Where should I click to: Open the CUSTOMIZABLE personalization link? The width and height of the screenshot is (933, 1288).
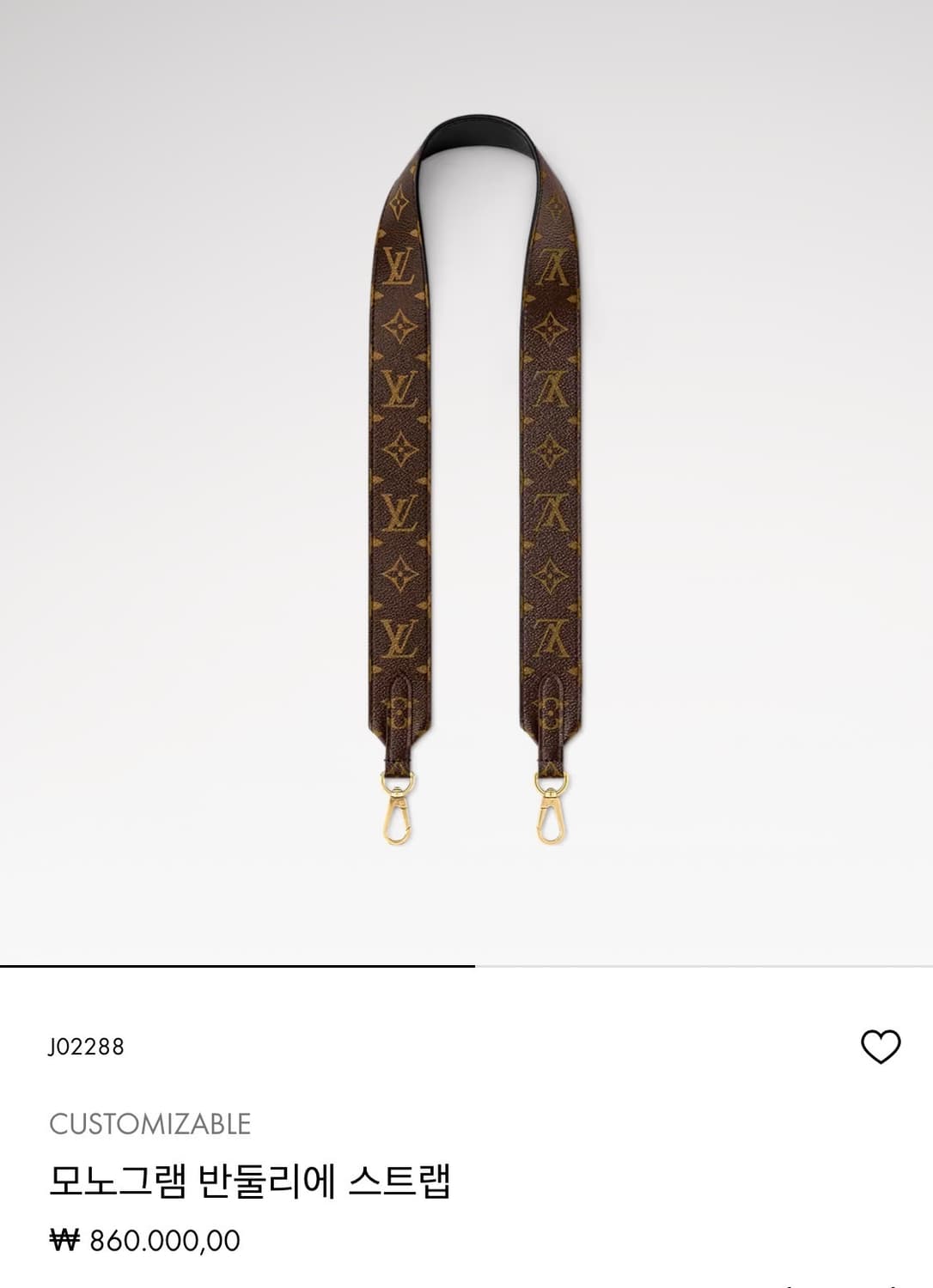pyautogui.click(x=151, y=1121)
